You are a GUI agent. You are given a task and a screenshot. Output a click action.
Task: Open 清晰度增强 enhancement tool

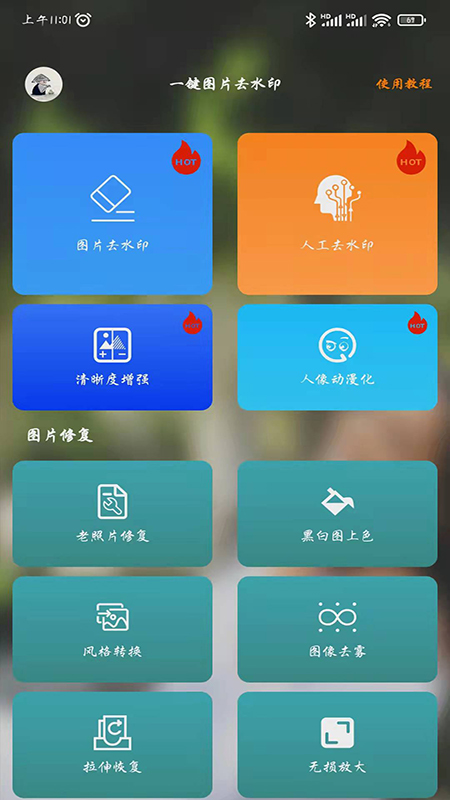pyautogui.click(x=112, y=357)
